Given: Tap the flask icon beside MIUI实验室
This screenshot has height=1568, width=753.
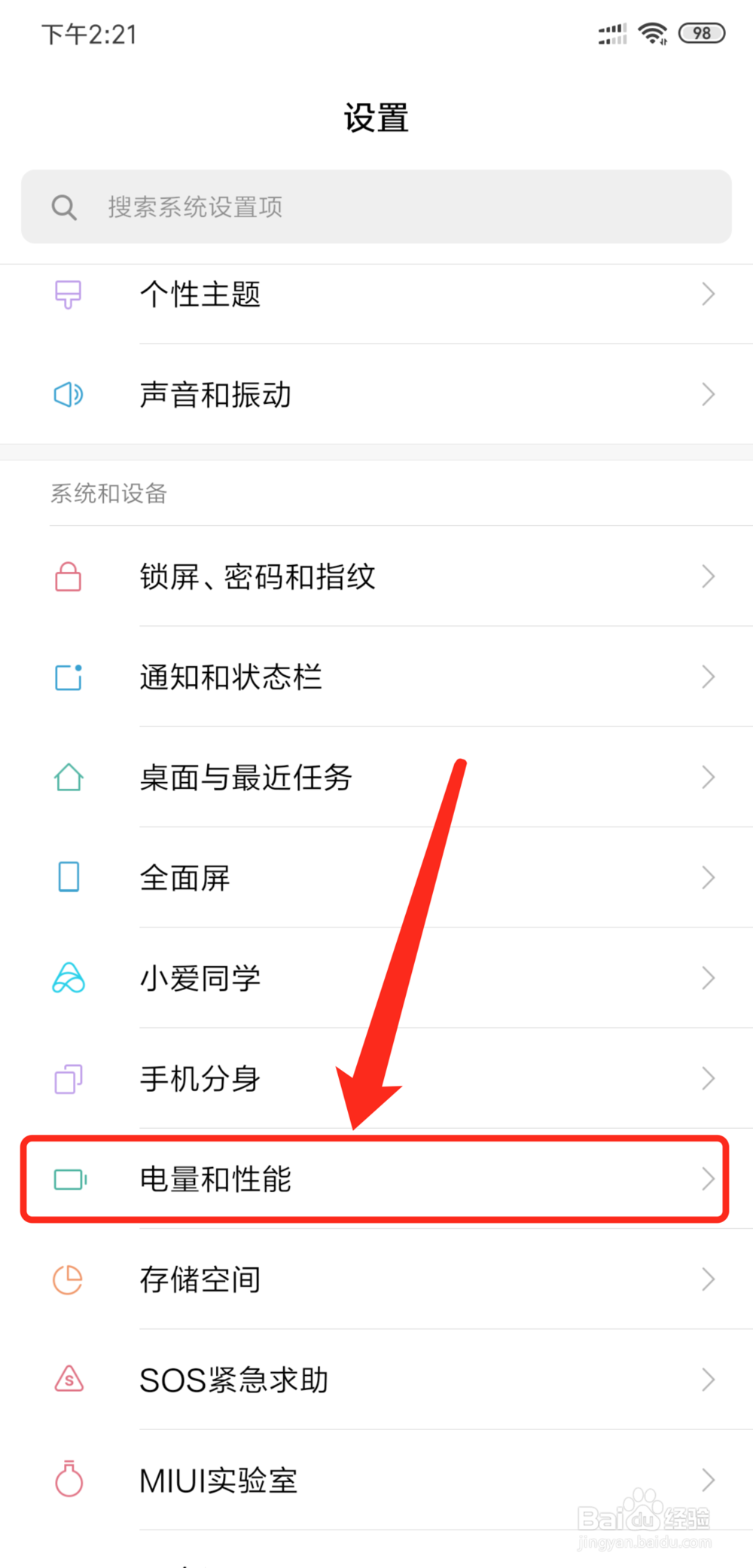Looking at the screenshot, I should [x=68, y=1480].
